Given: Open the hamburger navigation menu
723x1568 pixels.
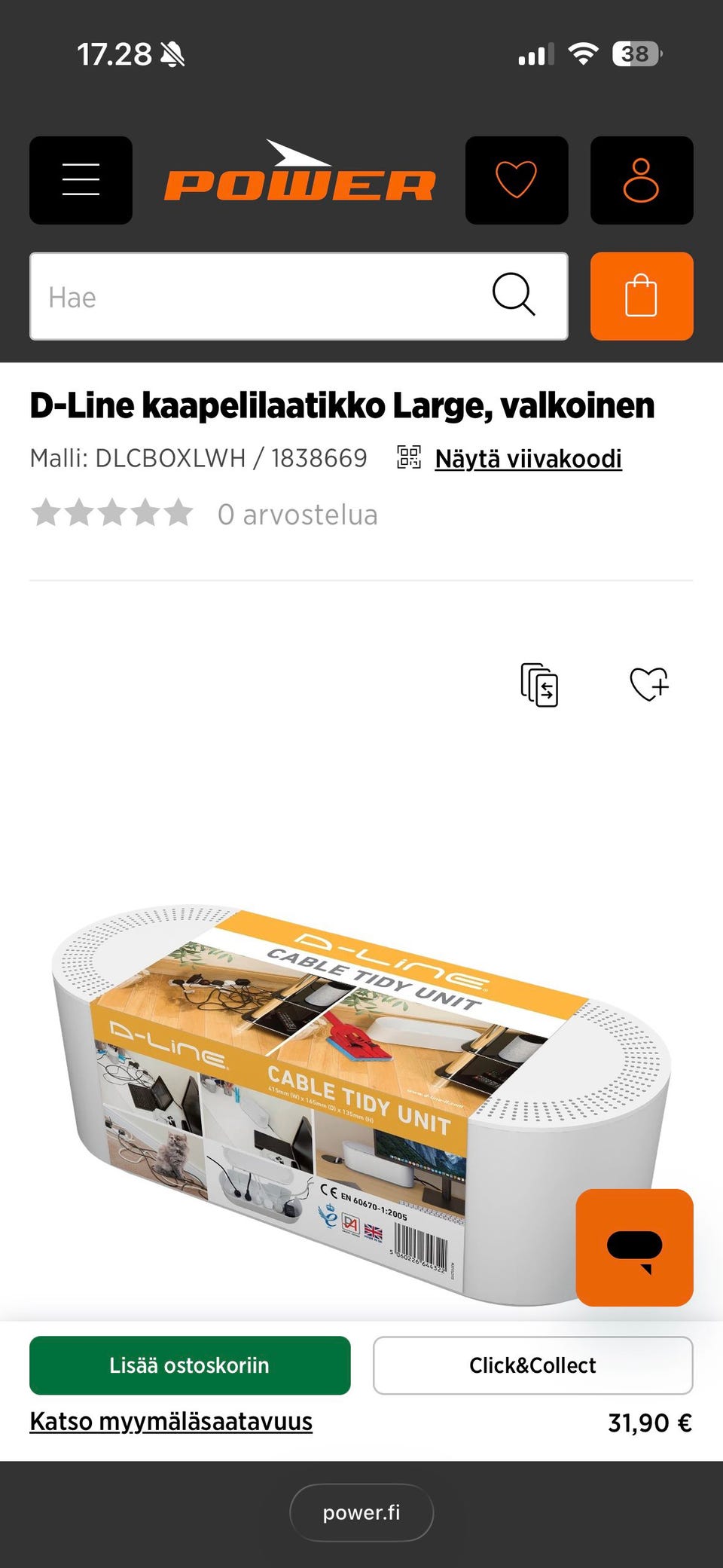Looking at the screenshot, I should point(81,181).
